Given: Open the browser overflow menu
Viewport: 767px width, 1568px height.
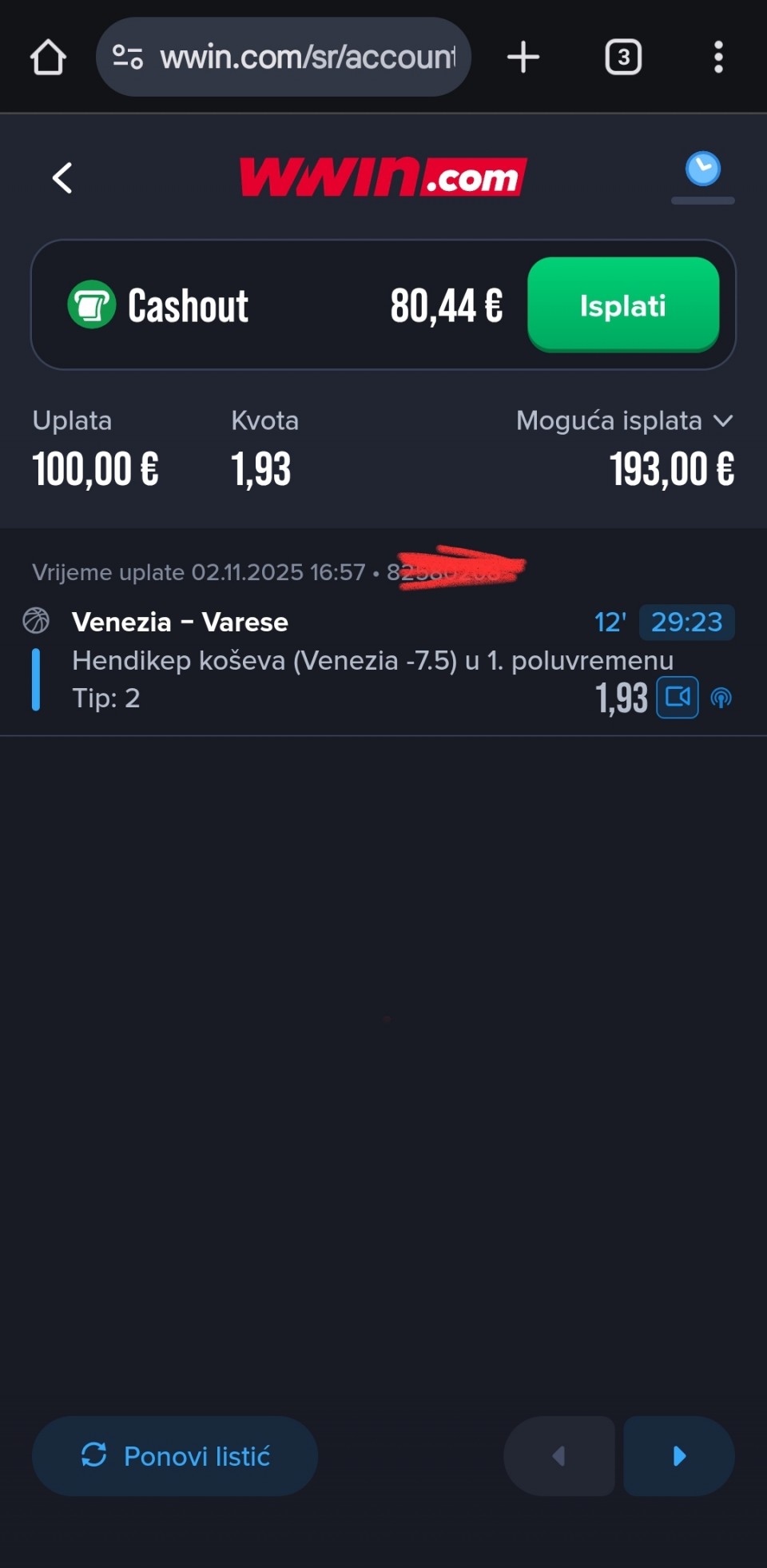Looking at the screenshot, I should tap(718, 58).
